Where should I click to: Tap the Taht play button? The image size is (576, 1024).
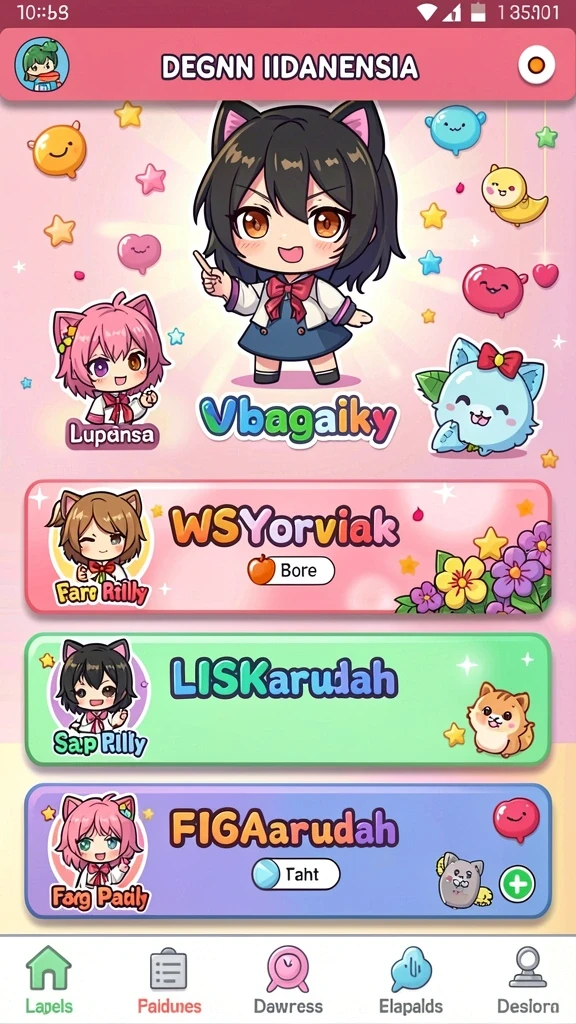point(296,874)
